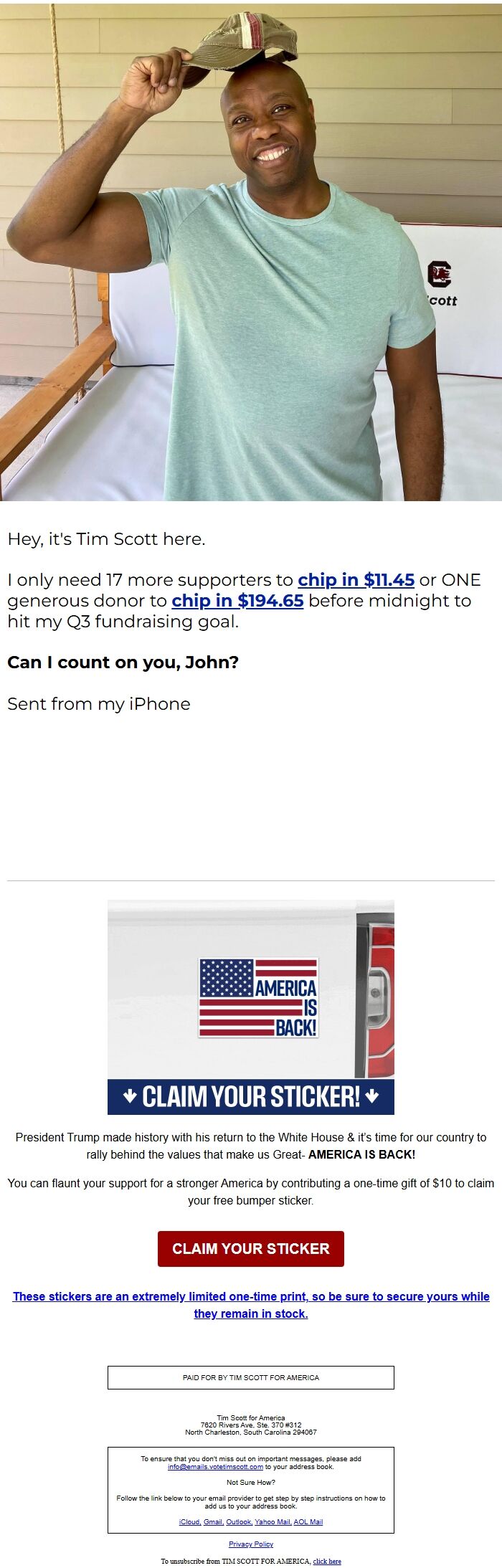Open Gmail address book instructions
This screenshot has height=1568, width=502.
point(213,1521)
